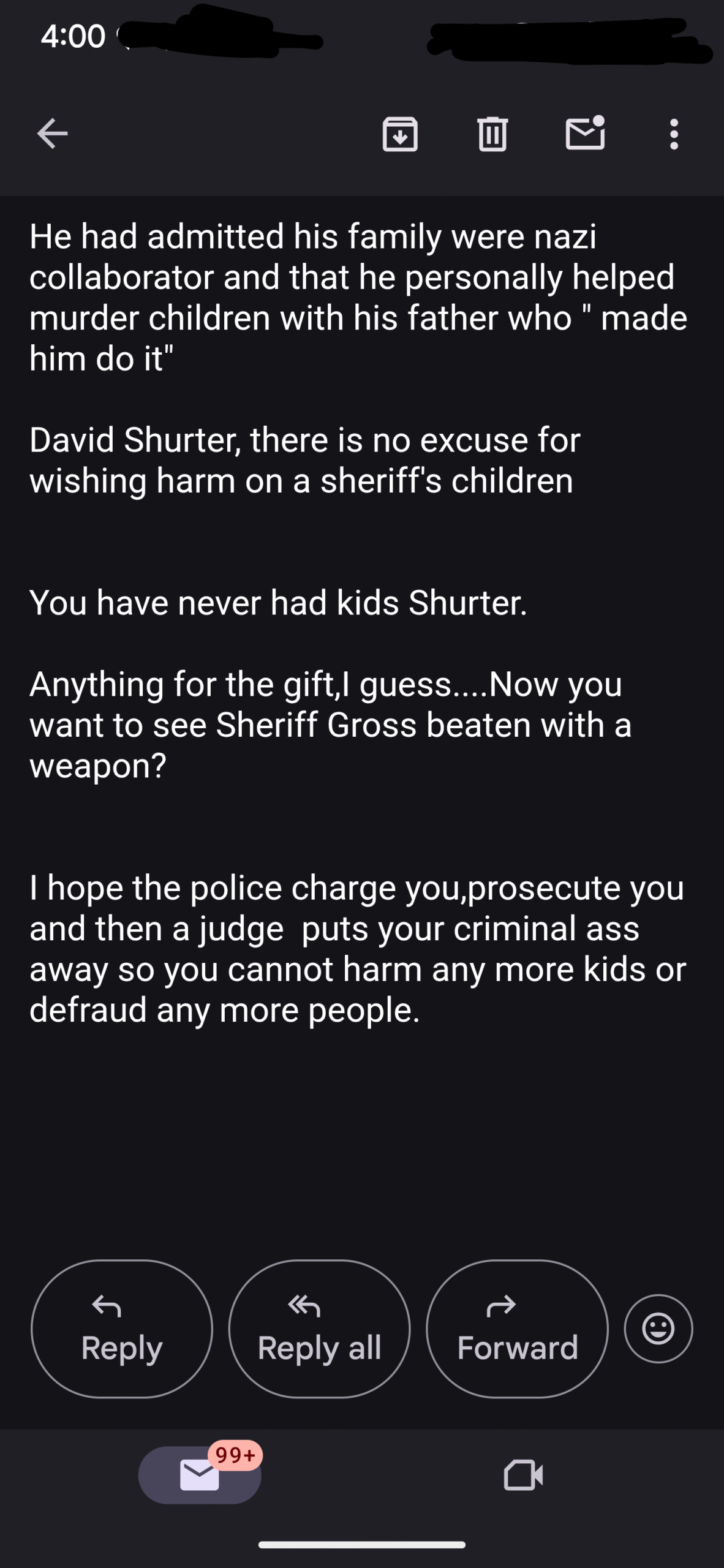Tap the Reply button
The image size is (724, 1568).
coord(122,1329)
